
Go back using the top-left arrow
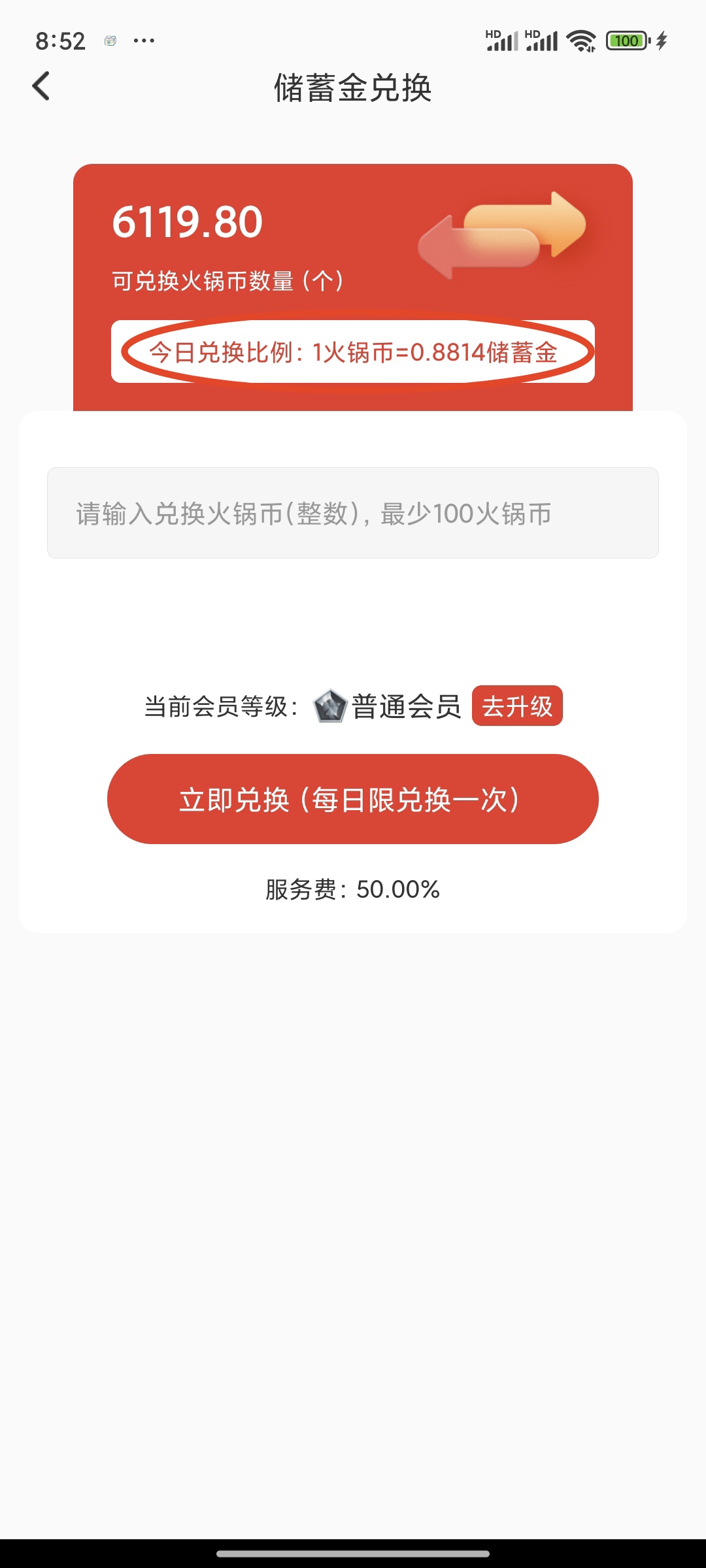[x=41, y=86]
